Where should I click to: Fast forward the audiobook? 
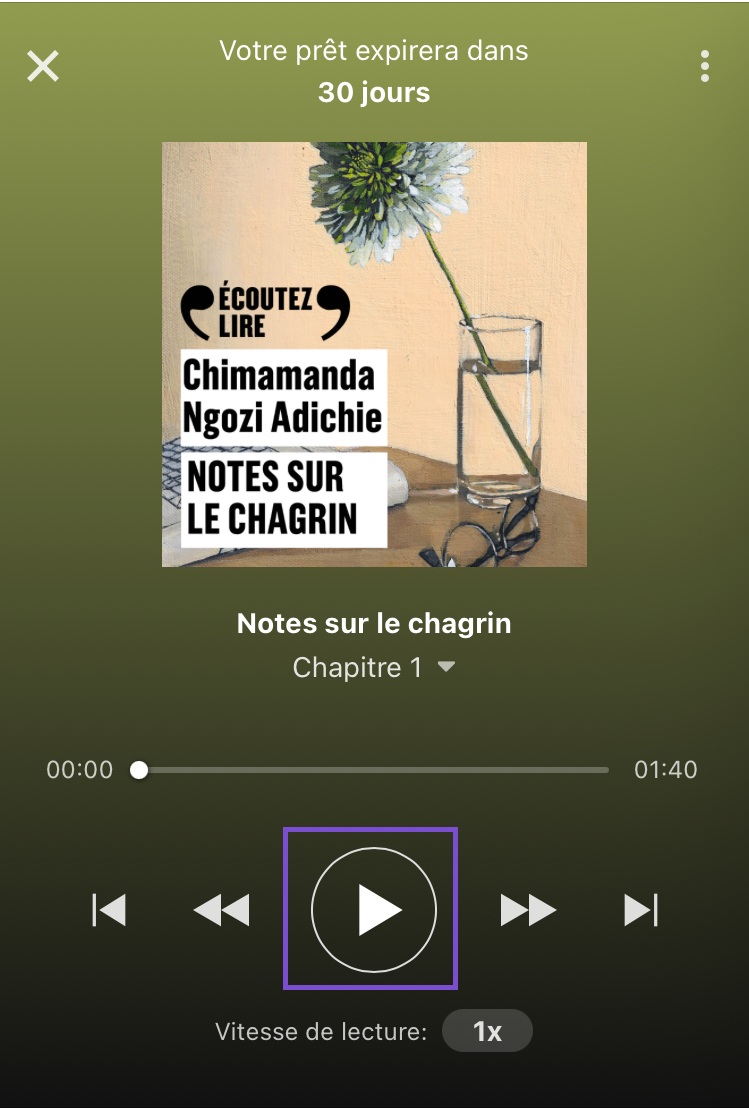pos(527,910)
